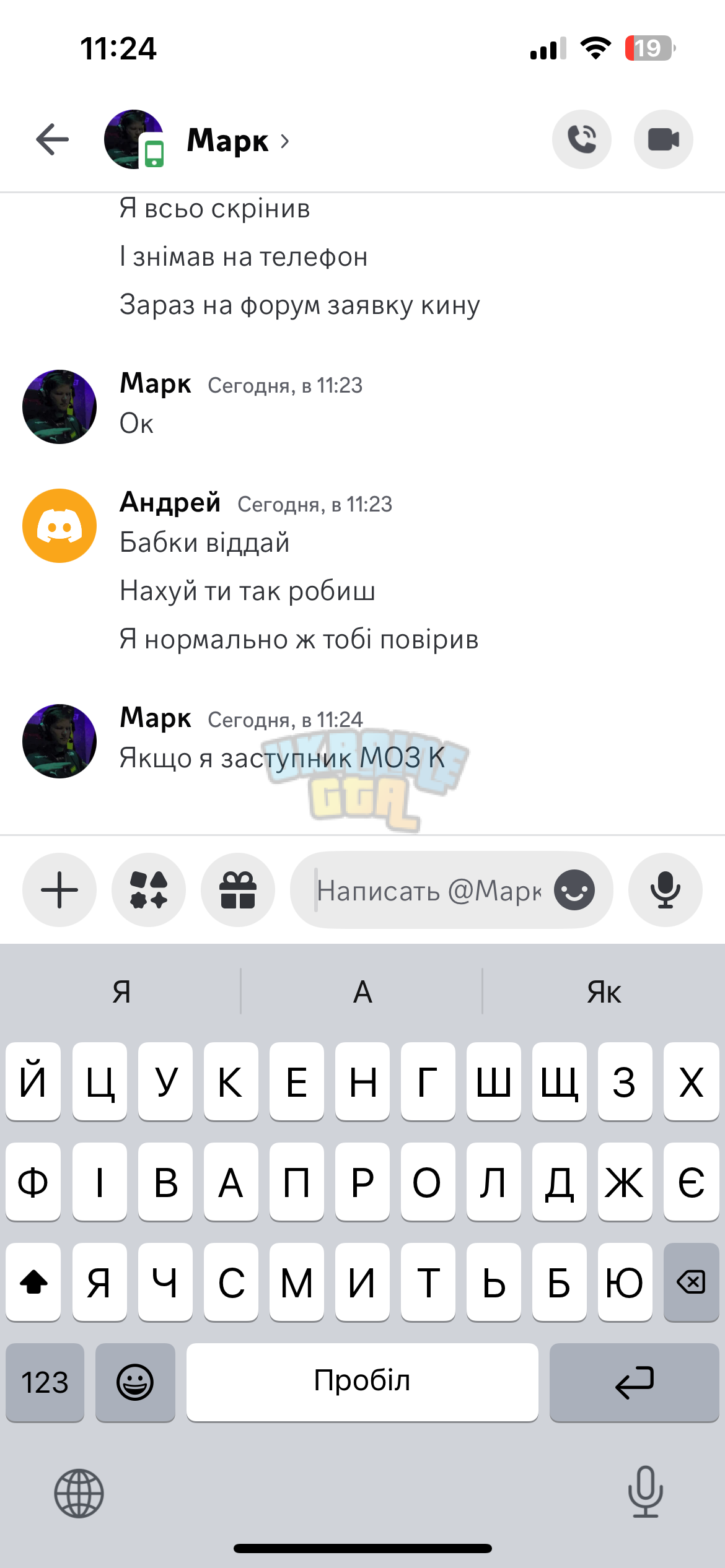Open Марк's profile from the header name
Screen dimensions: 725x1568
point(237,141)
